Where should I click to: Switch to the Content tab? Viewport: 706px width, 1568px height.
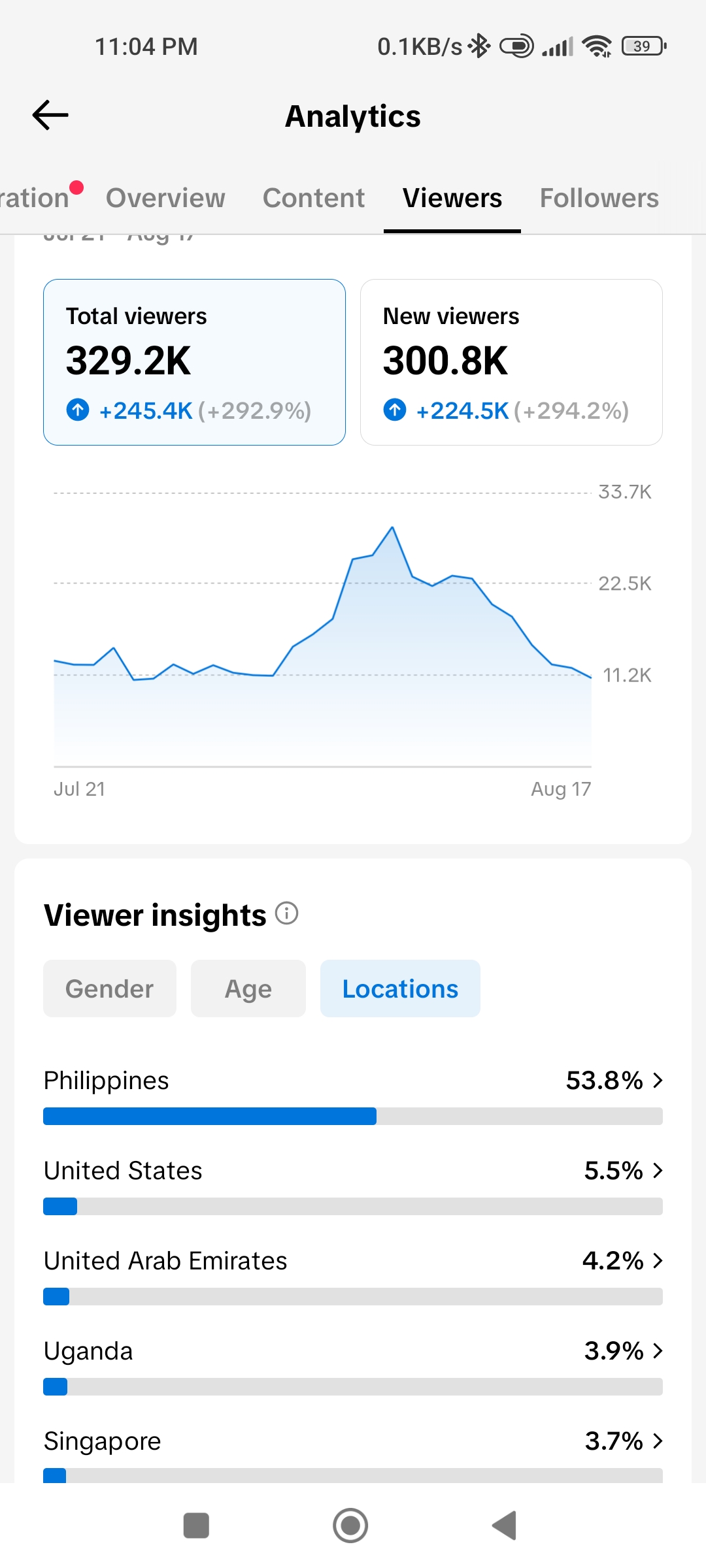[x=314, y=198]
